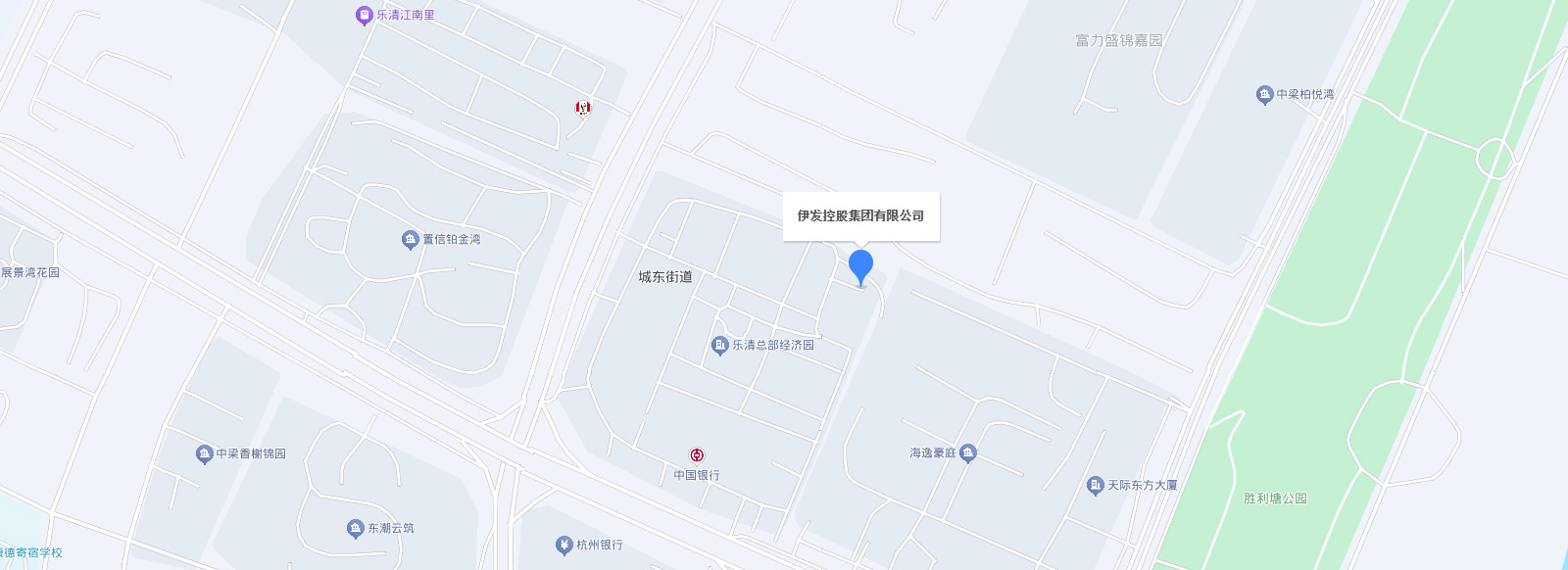Open the 杭州银行 bank marker
1568x570 pixels.
tap(563, 545)
